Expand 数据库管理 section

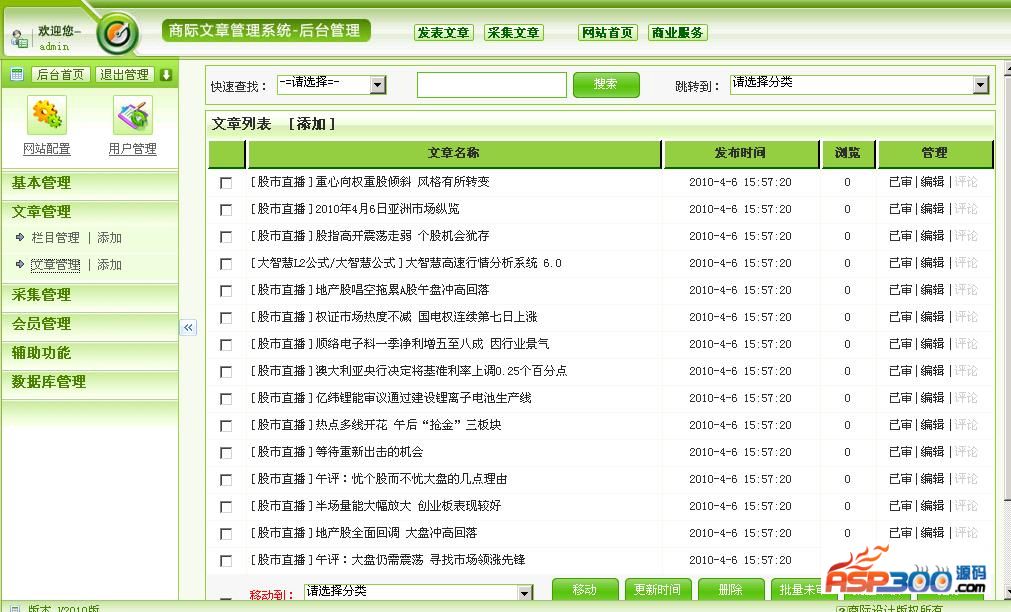[49, 382]
